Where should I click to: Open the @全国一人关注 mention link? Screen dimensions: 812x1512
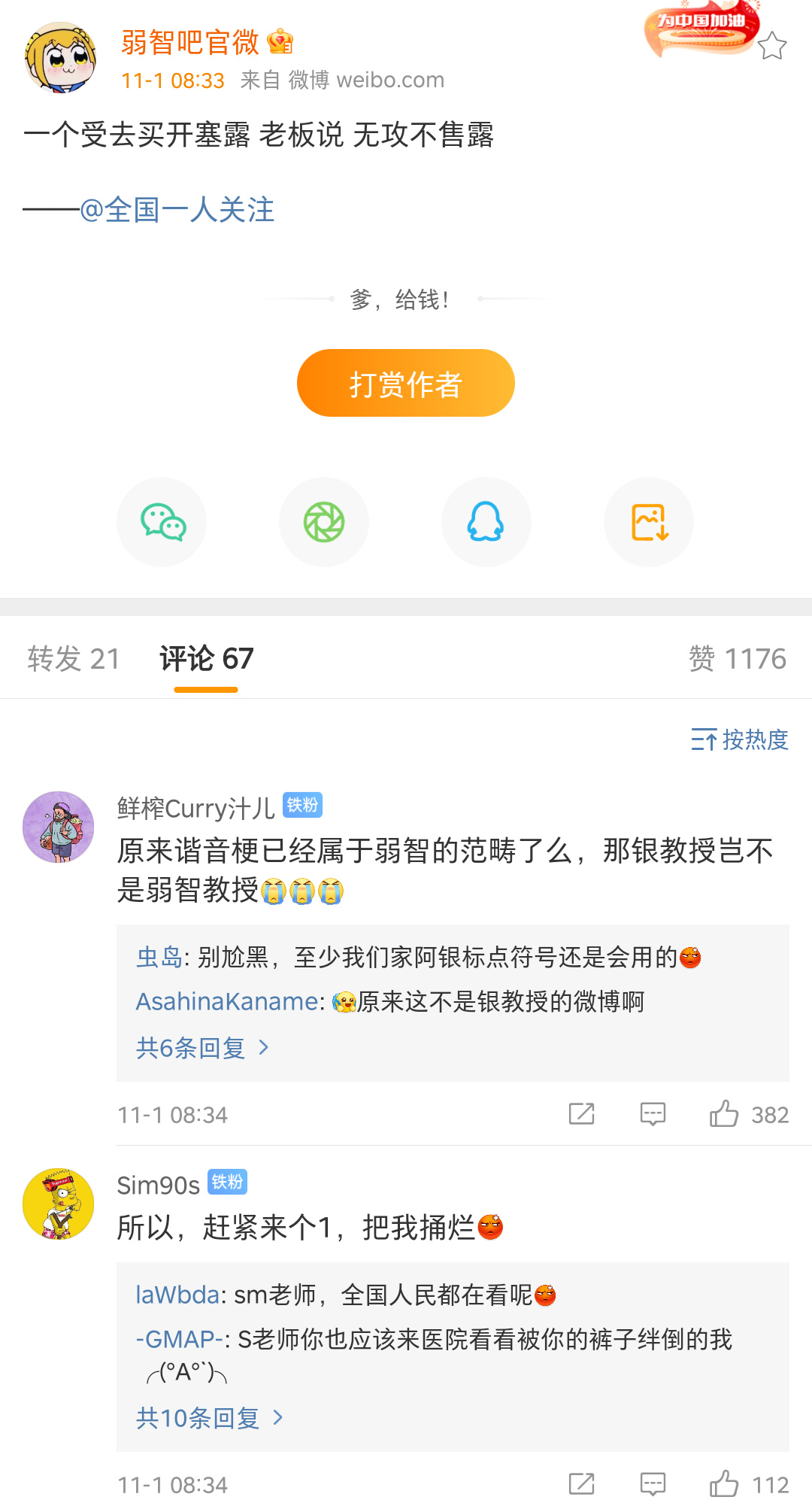click(177, 210)
